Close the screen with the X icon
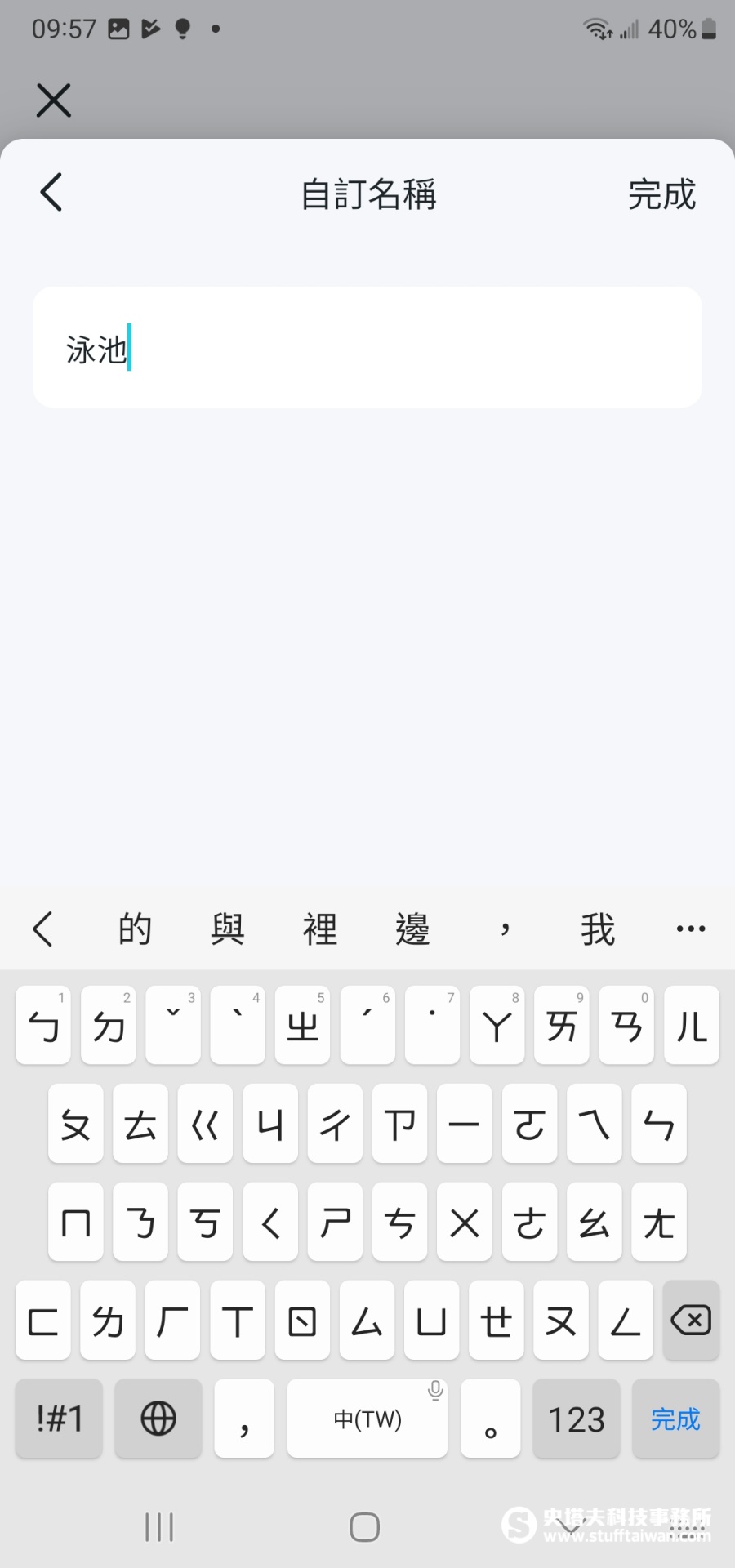The image size is (735, 1568). [54, 100]
